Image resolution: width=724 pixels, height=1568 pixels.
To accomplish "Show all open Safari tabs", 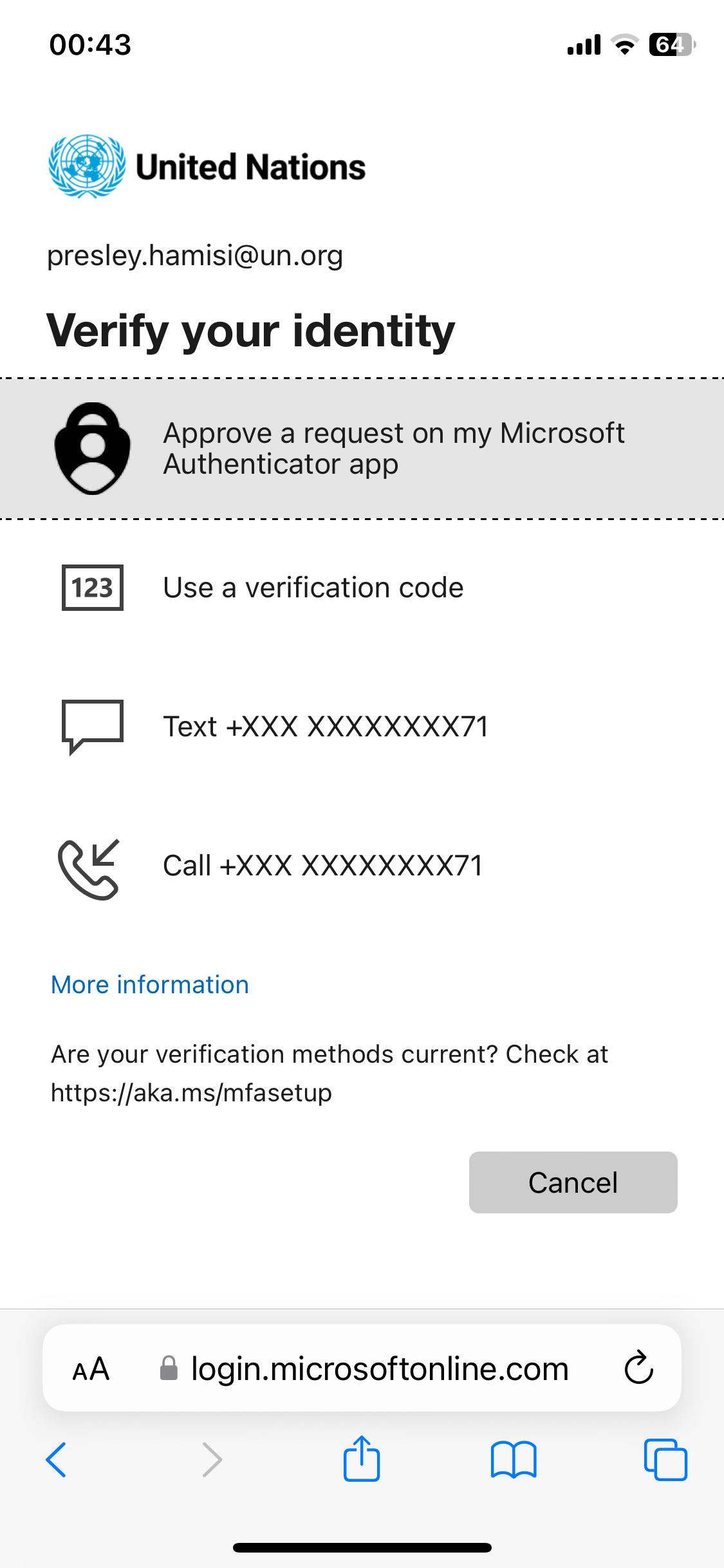I will (665, 1460).
